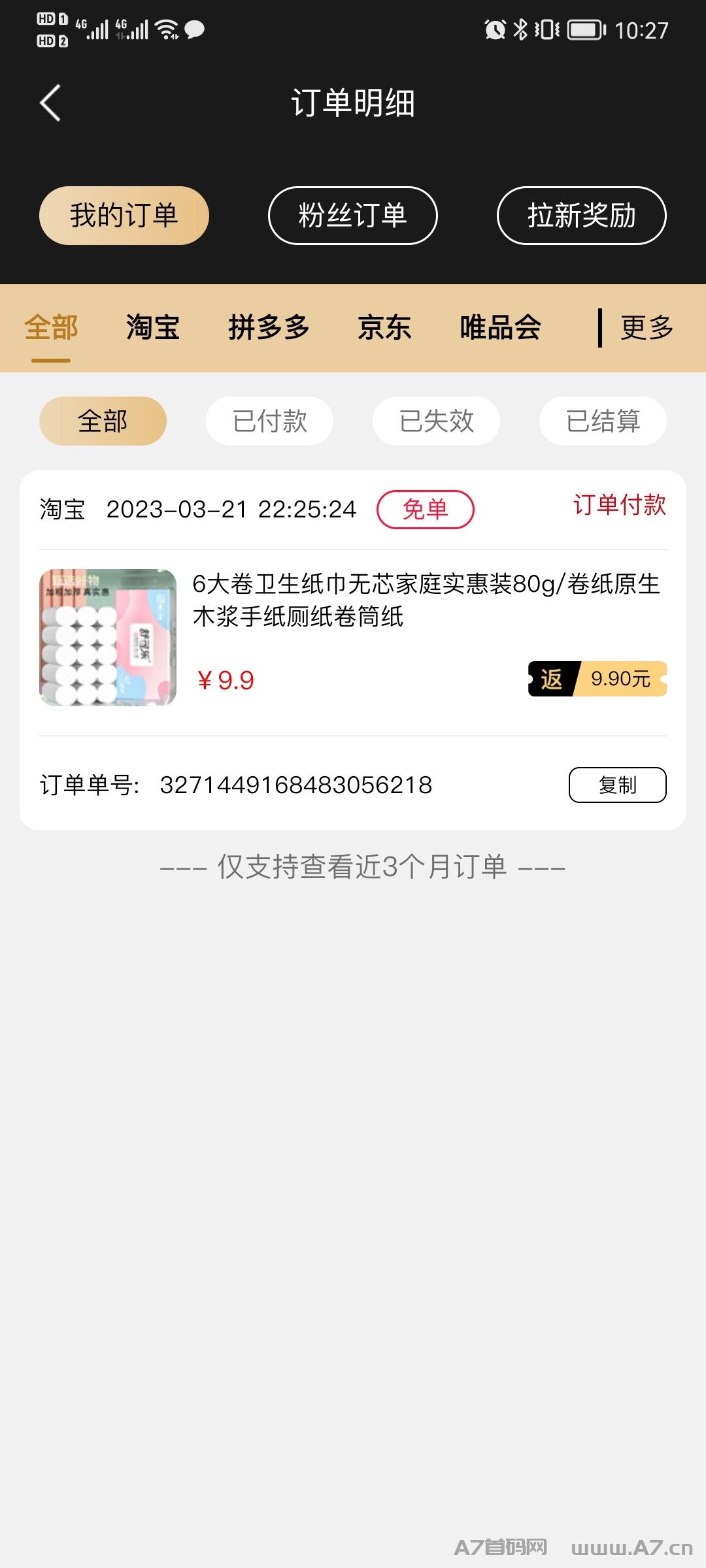The image size is (706, 1568).
Task: Tap 复制 to copy order number
Action: (618, 785)
